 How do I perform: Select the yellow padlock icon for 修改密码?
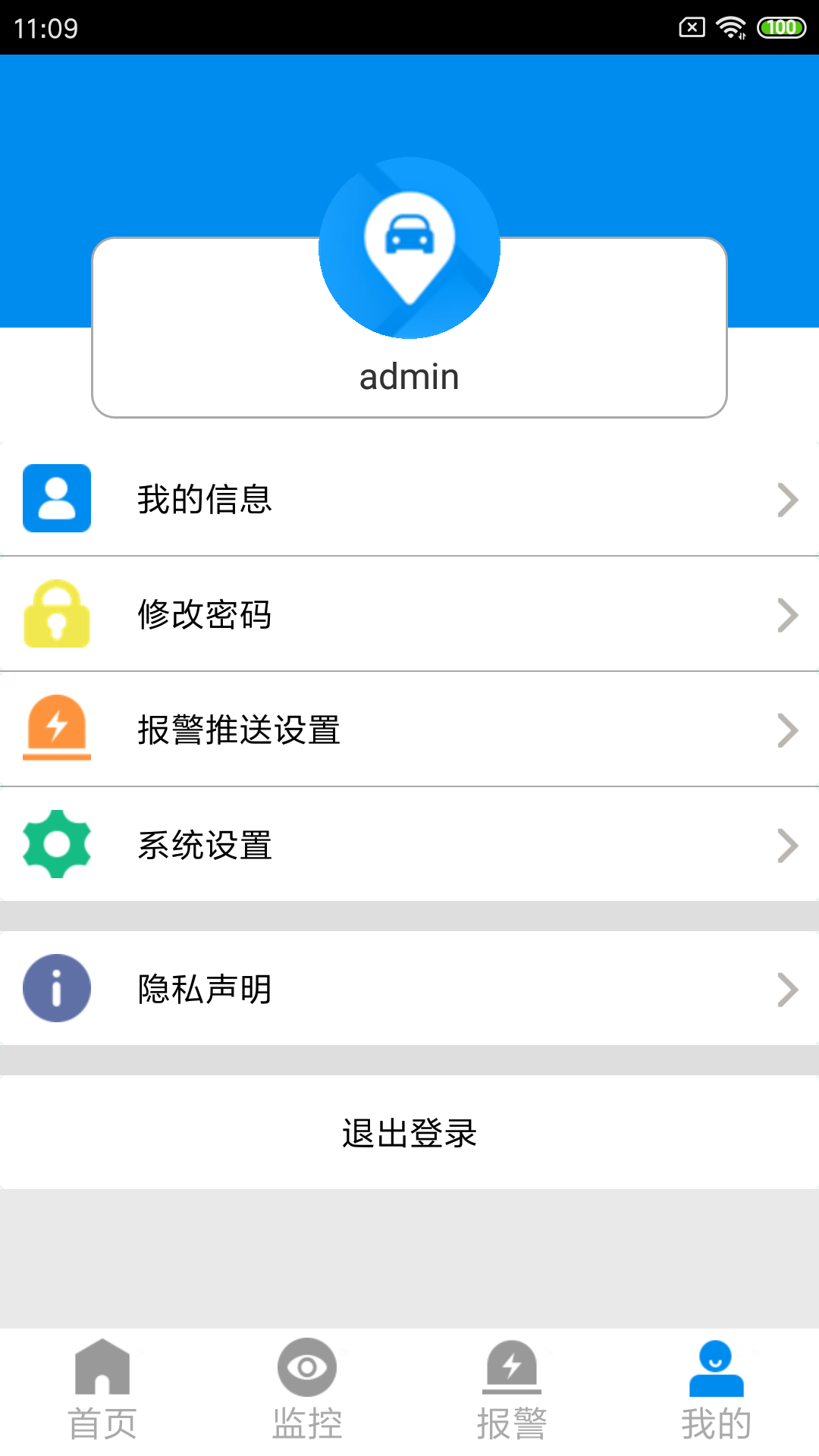tap(57, 614)
